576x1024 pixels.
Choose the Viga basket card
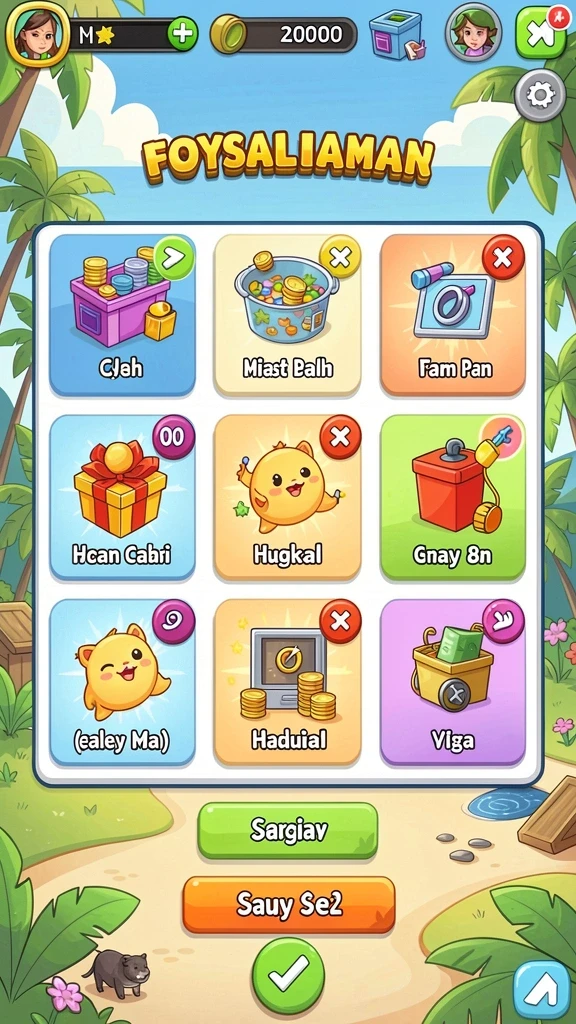(453, 682)
